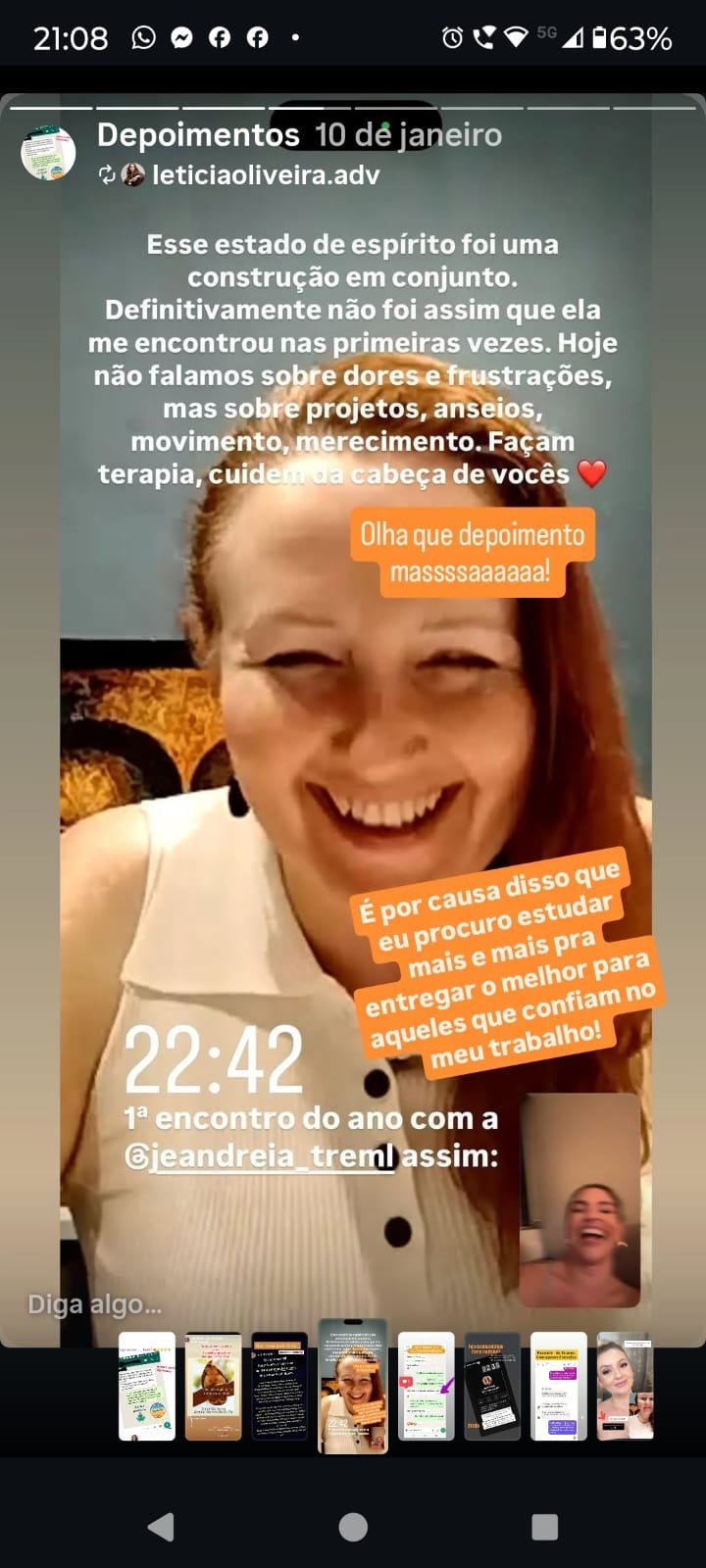Image resolution: width=706 pixels, height=1568 pixels.
Task: Jump to the first story thumbnail
Action: pos(147,1386)
